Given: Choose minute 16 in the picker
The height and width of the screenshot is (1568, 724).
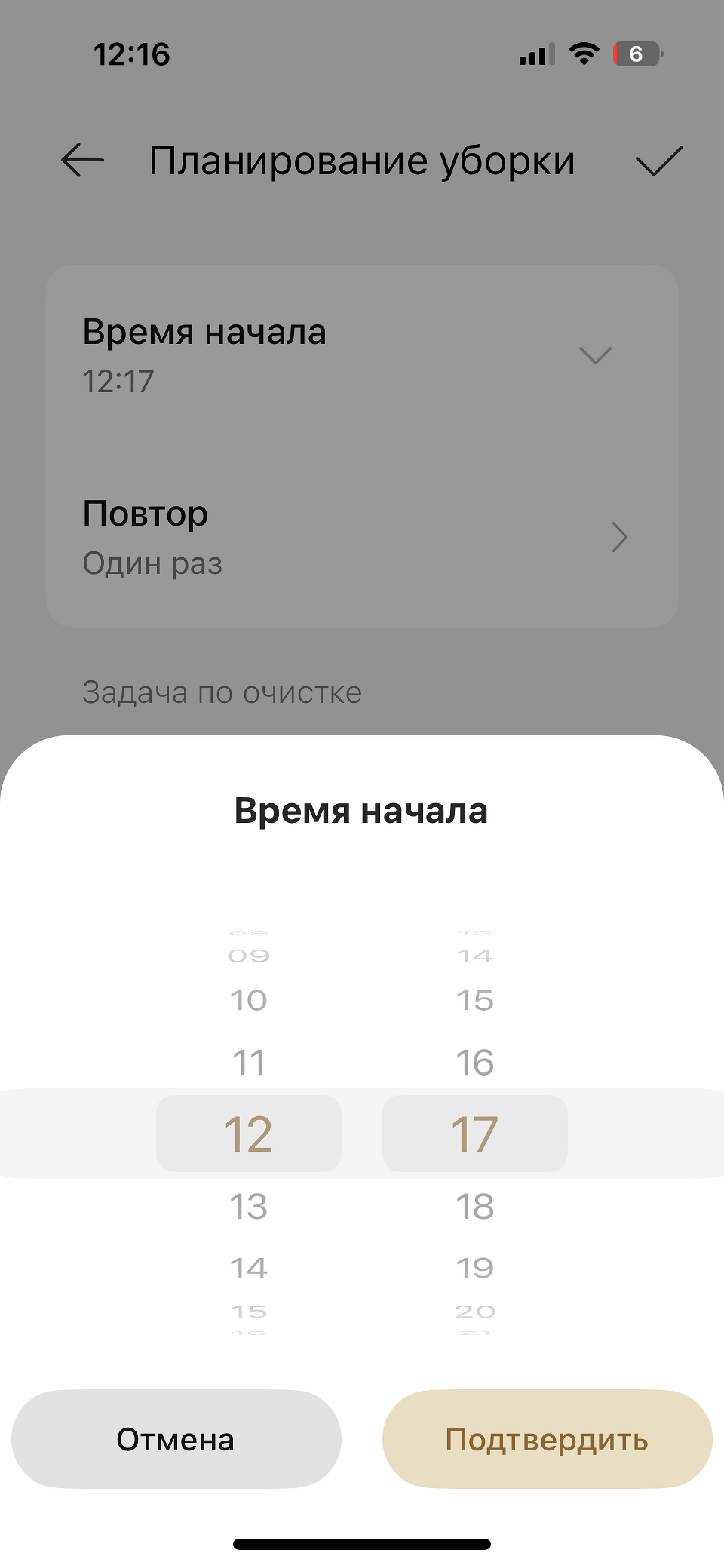Looking at the screenshot, I should coord(474,1063).
